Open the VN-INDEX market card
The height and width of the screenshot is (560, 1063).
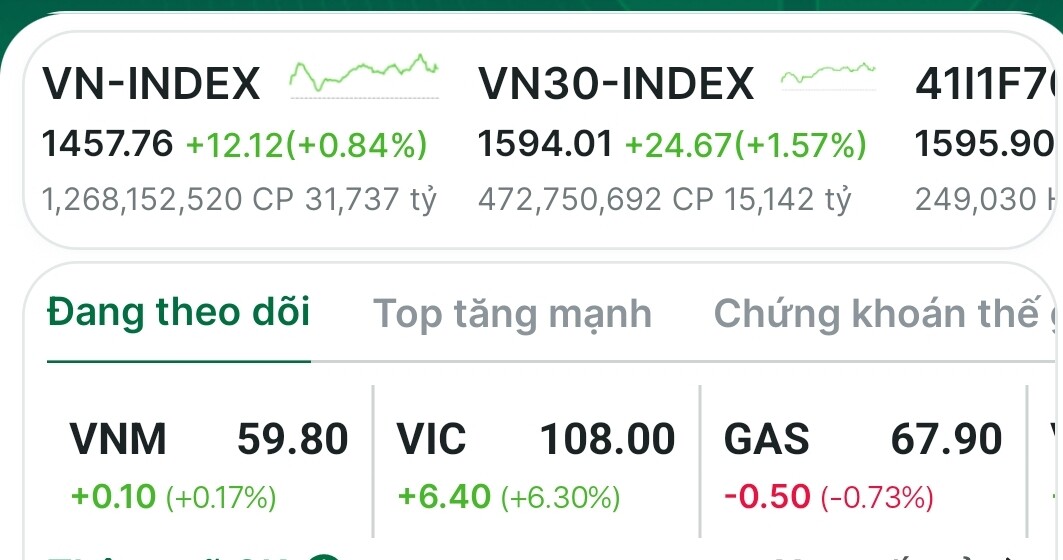(x=240, y=140)
